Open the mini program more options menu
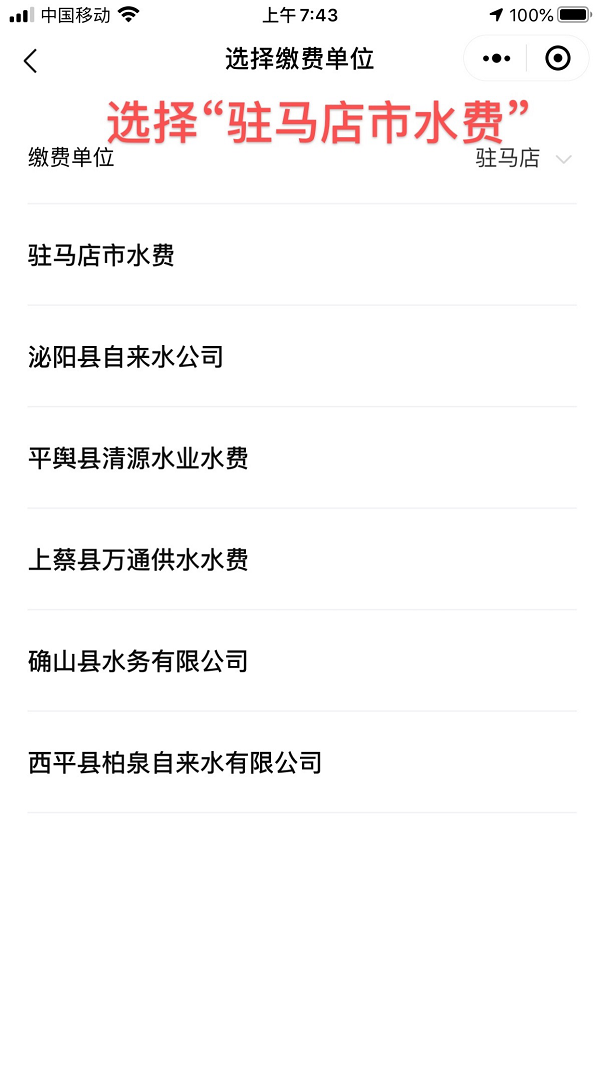This screenshot has width=600, height=1067. pos(496,59)
